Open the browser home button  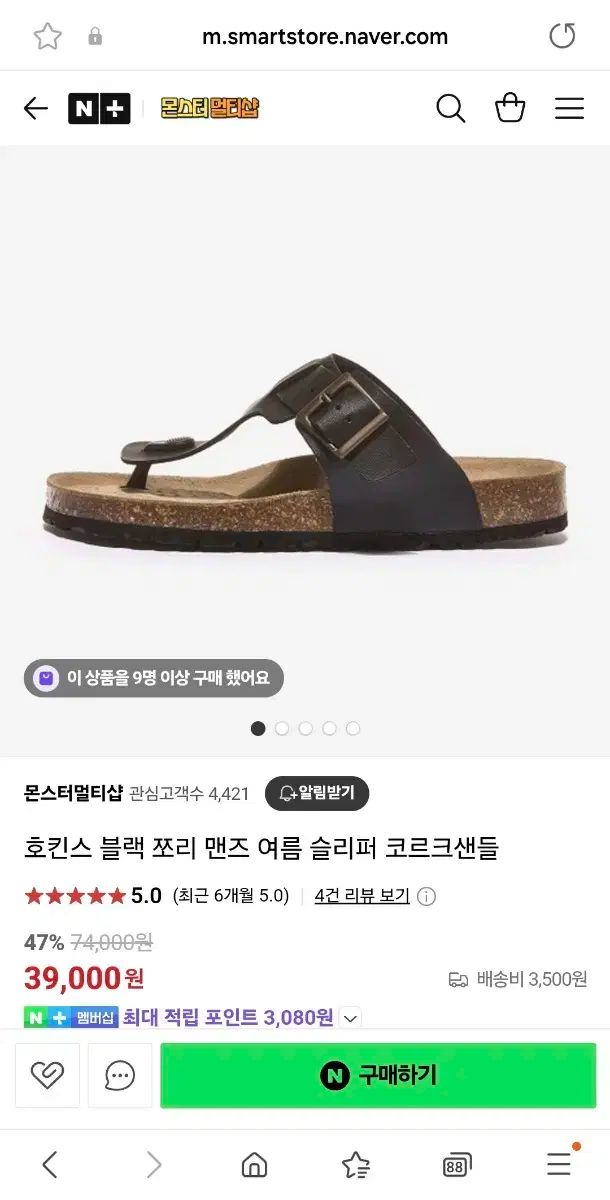[255, 1164]
